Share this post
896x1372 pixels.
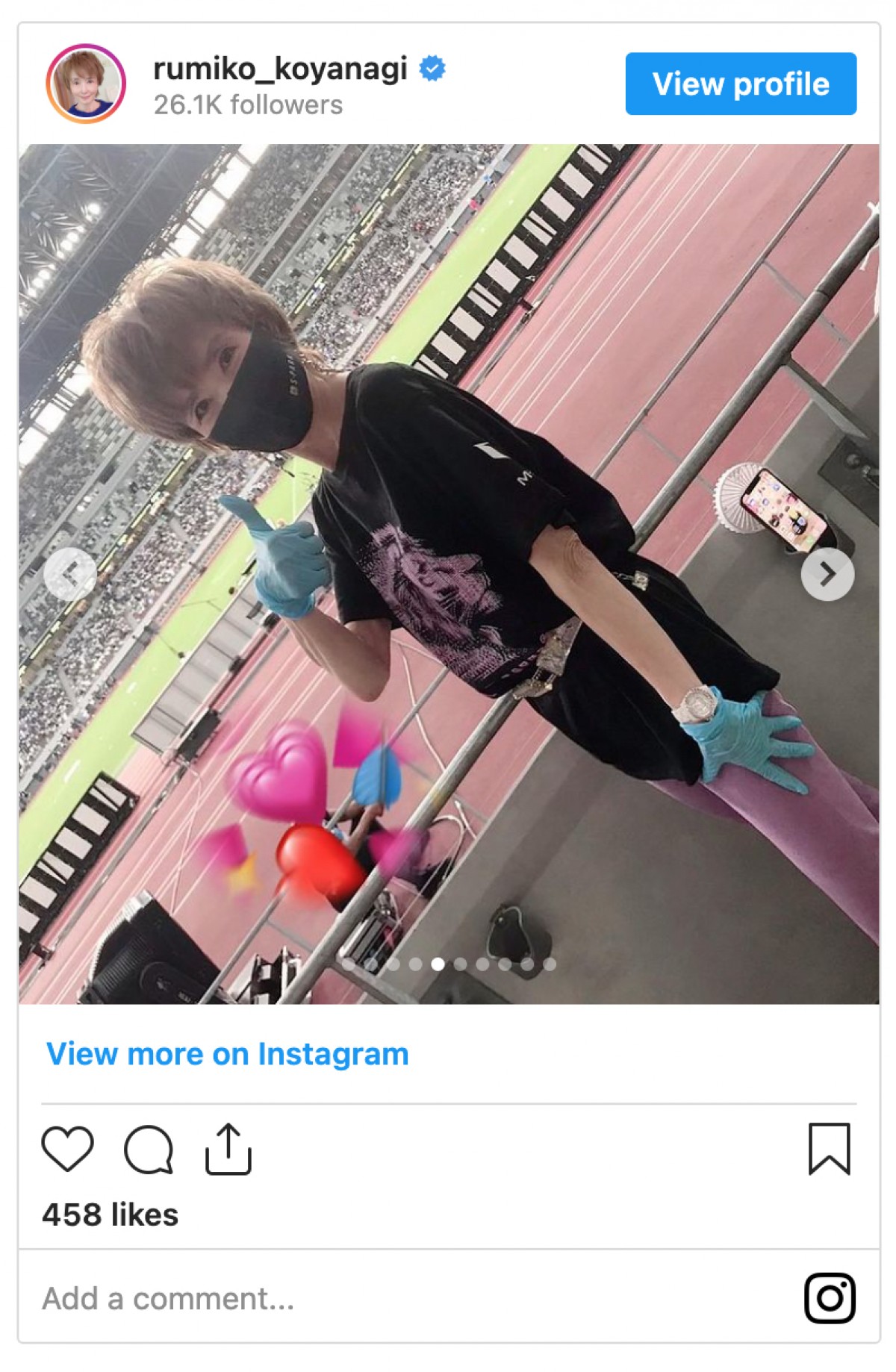[228, 1149]
